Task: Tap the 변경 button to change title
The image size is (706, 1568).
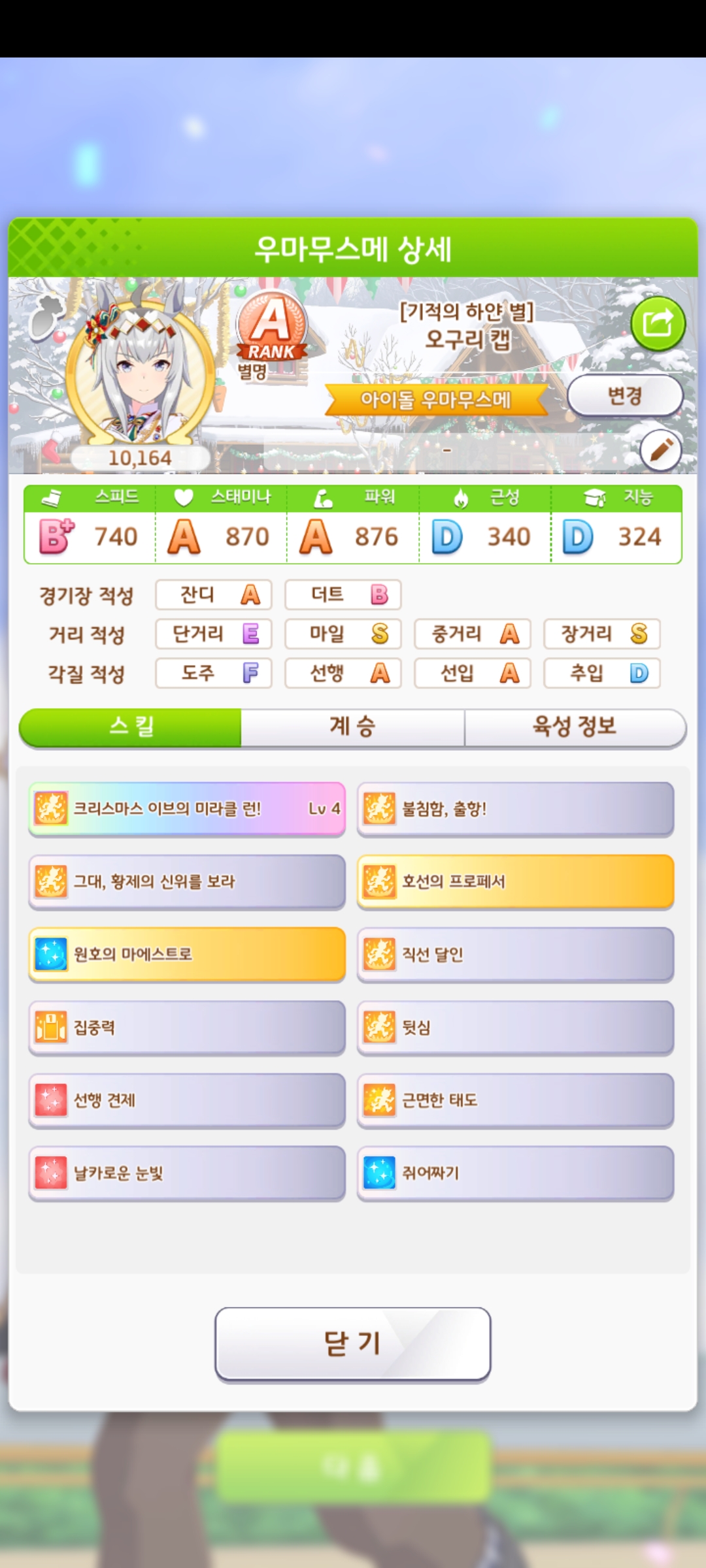Action: point(625,395)
